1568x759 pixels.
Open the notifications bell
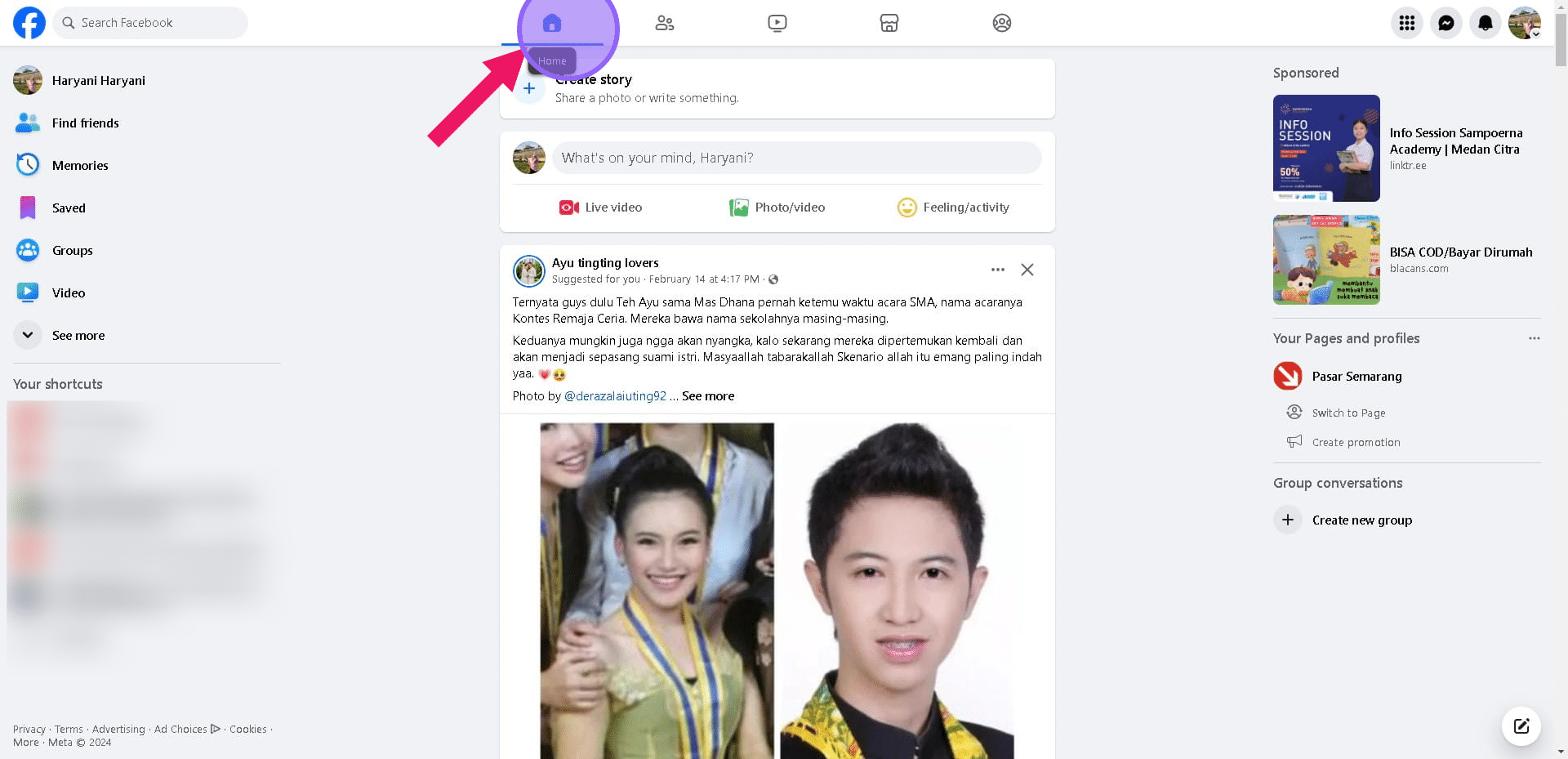tap(1485, 23)
